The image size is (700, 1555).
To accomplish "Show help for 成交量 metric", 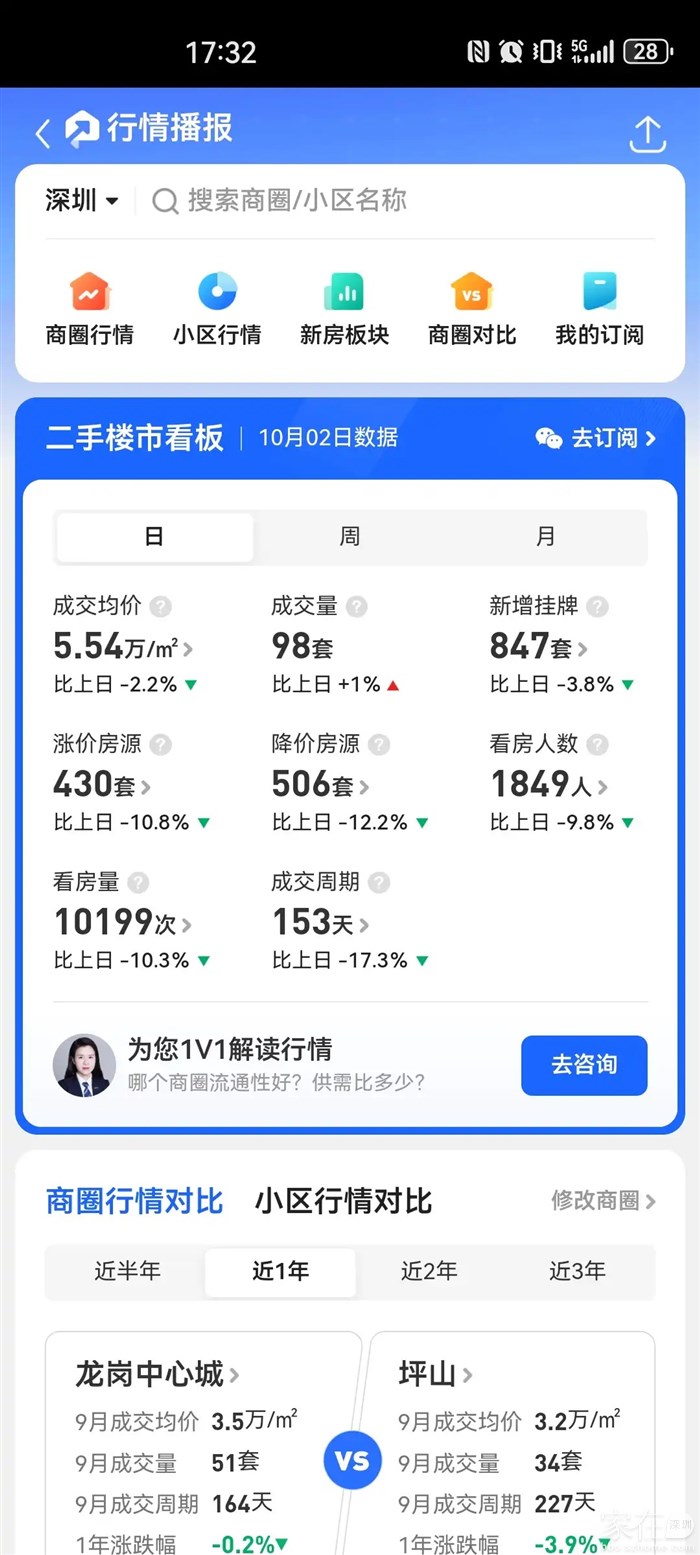I will 357,606.
